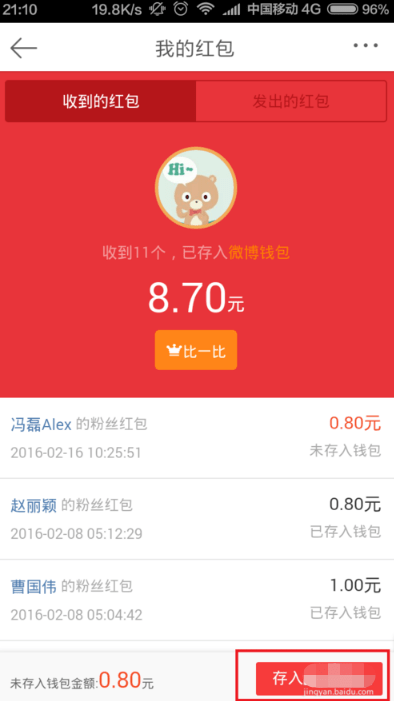
Task: Tap the 比一比 button
Action: point(196,350)
